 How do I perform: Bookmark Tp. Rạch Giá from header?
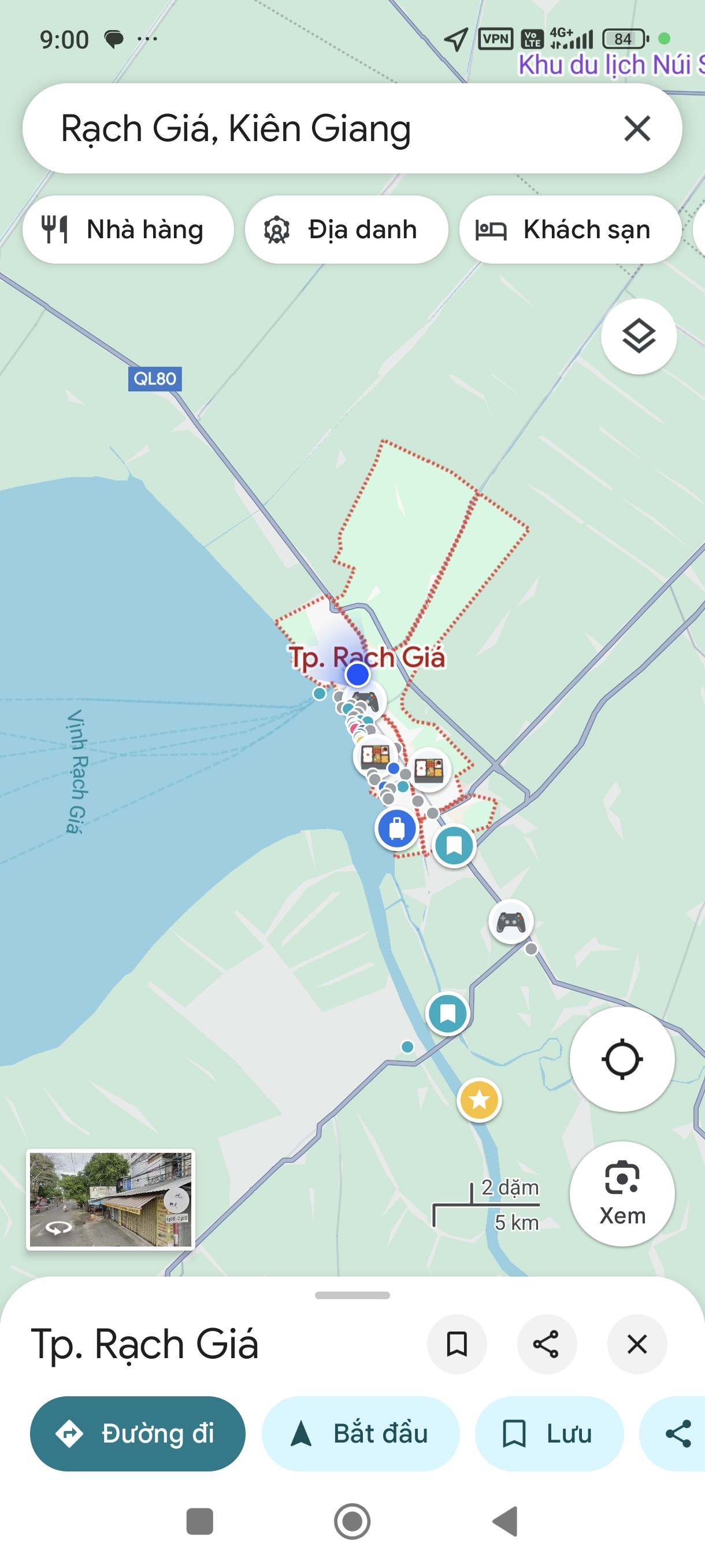tap(457, 1344)
